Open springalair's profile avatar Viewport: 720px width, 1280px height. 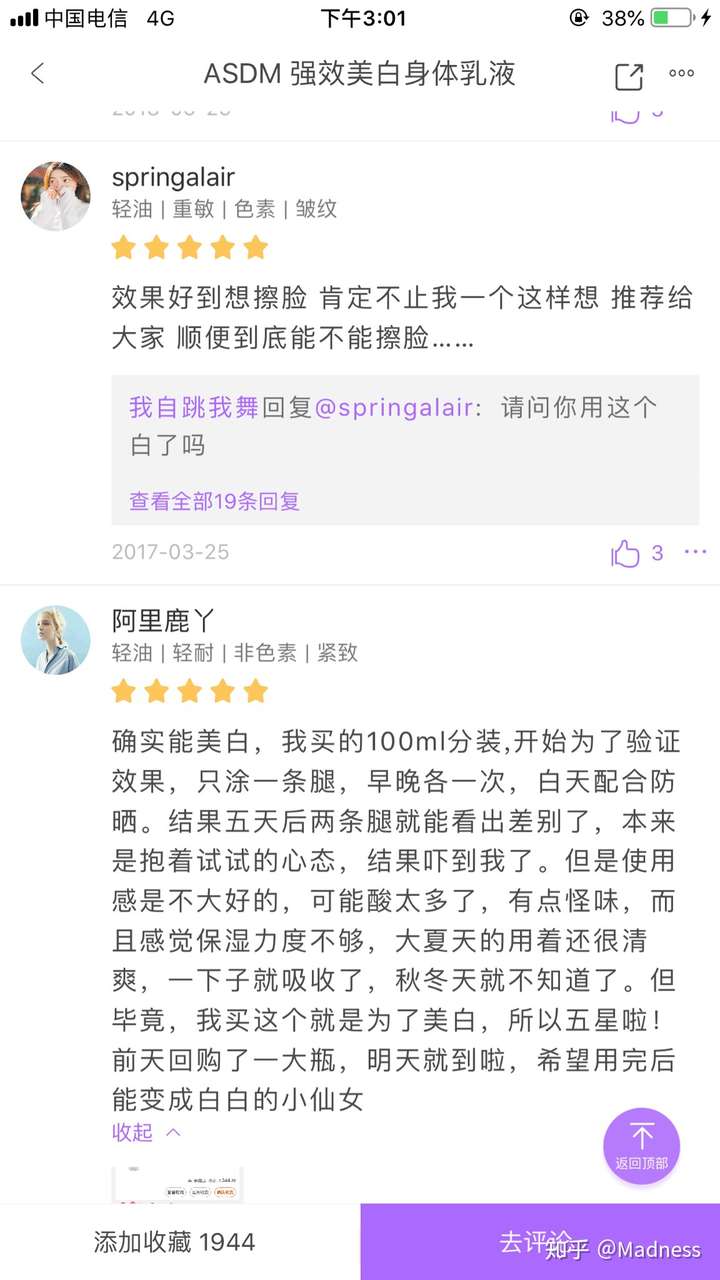click(56, 196)
